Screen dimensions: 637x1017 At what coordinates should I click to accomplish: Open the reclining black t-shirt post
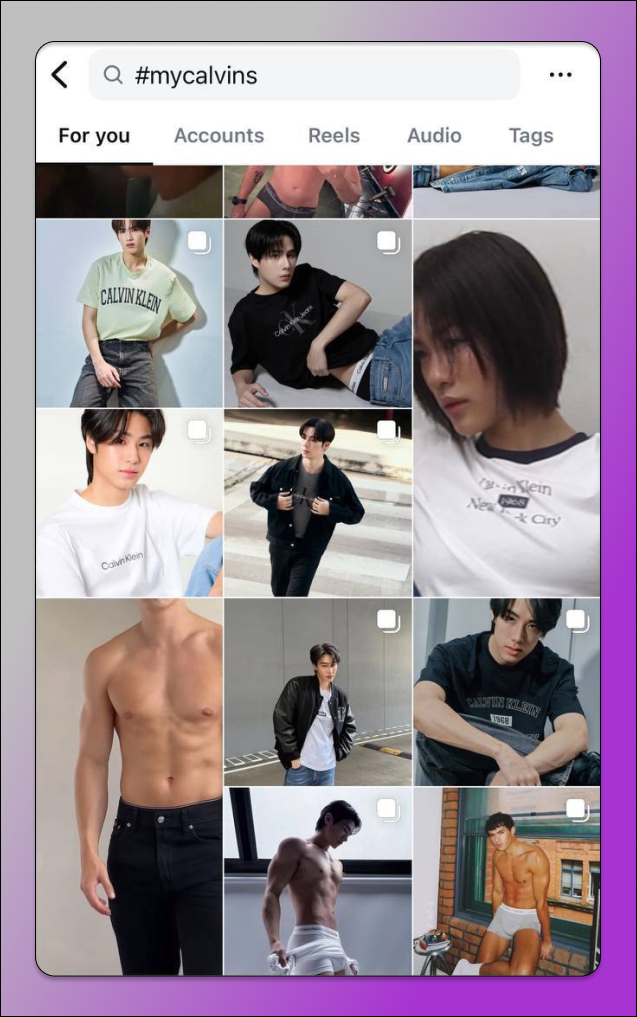pos(317,313)
